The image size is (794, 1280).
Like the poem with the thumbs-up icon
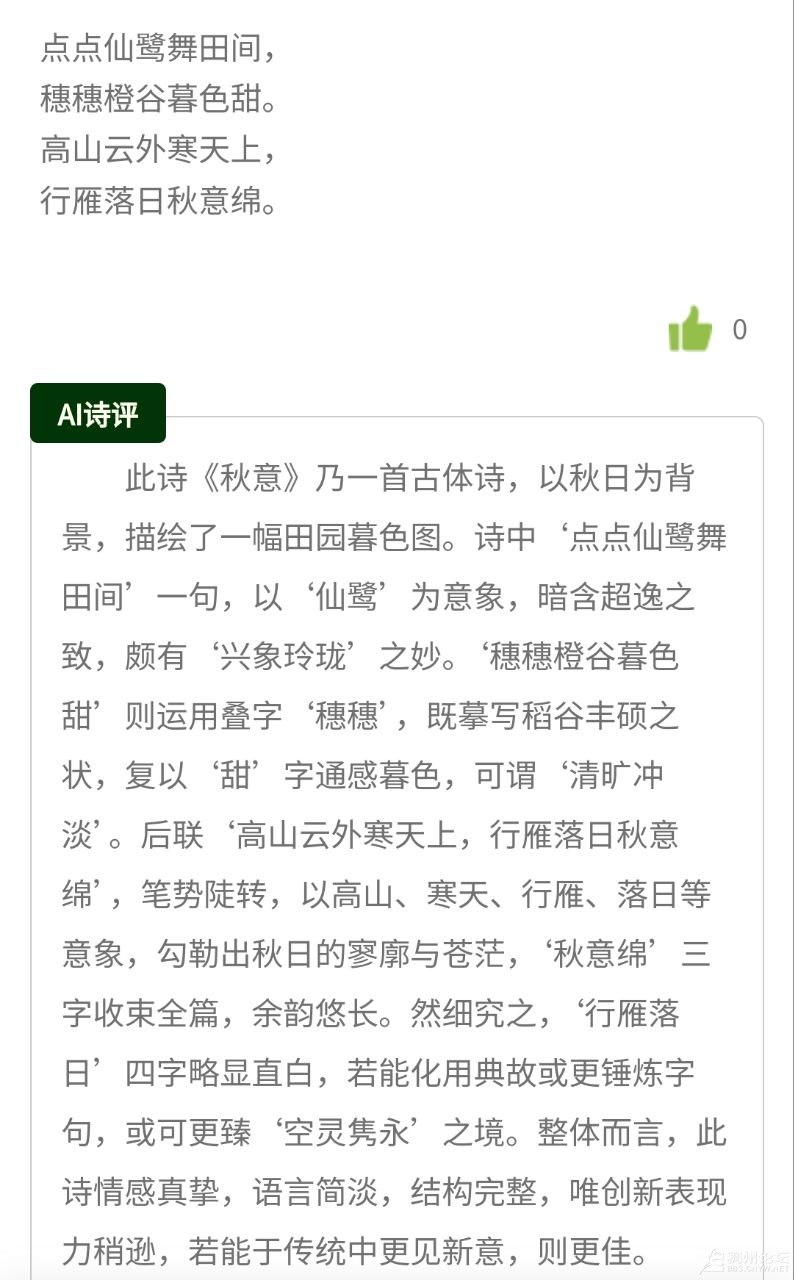(690, 329)
